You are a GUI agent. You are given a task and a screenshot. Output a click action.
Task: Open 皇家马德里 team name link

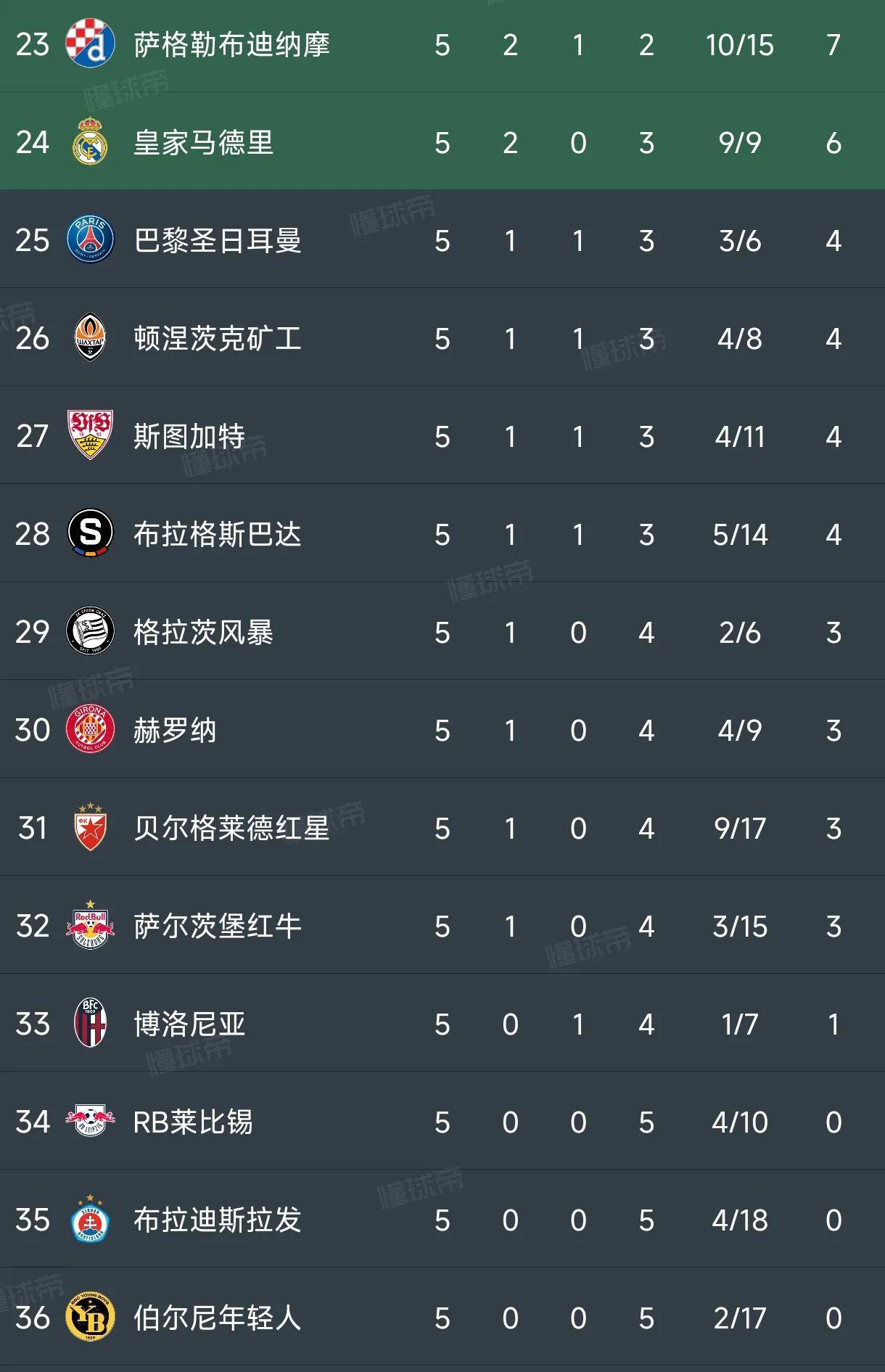click(203, 143)
